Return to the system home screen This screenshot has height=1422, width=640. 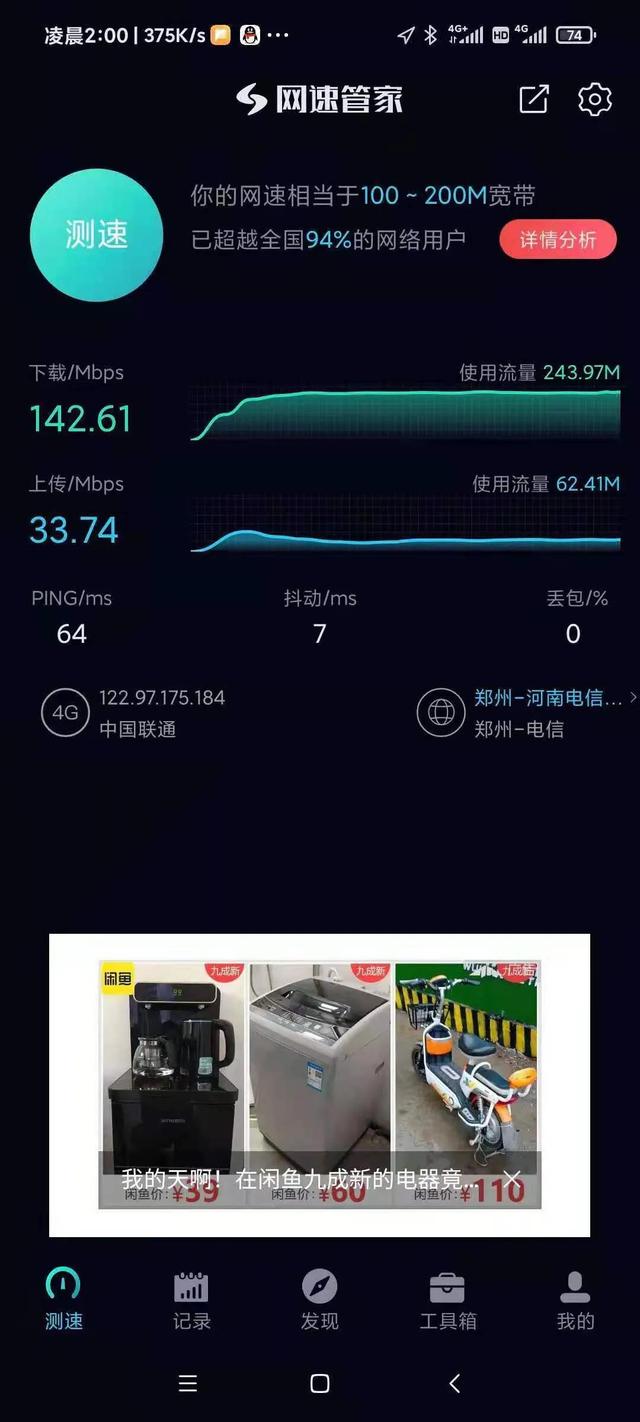click(x=320, y=1383)
